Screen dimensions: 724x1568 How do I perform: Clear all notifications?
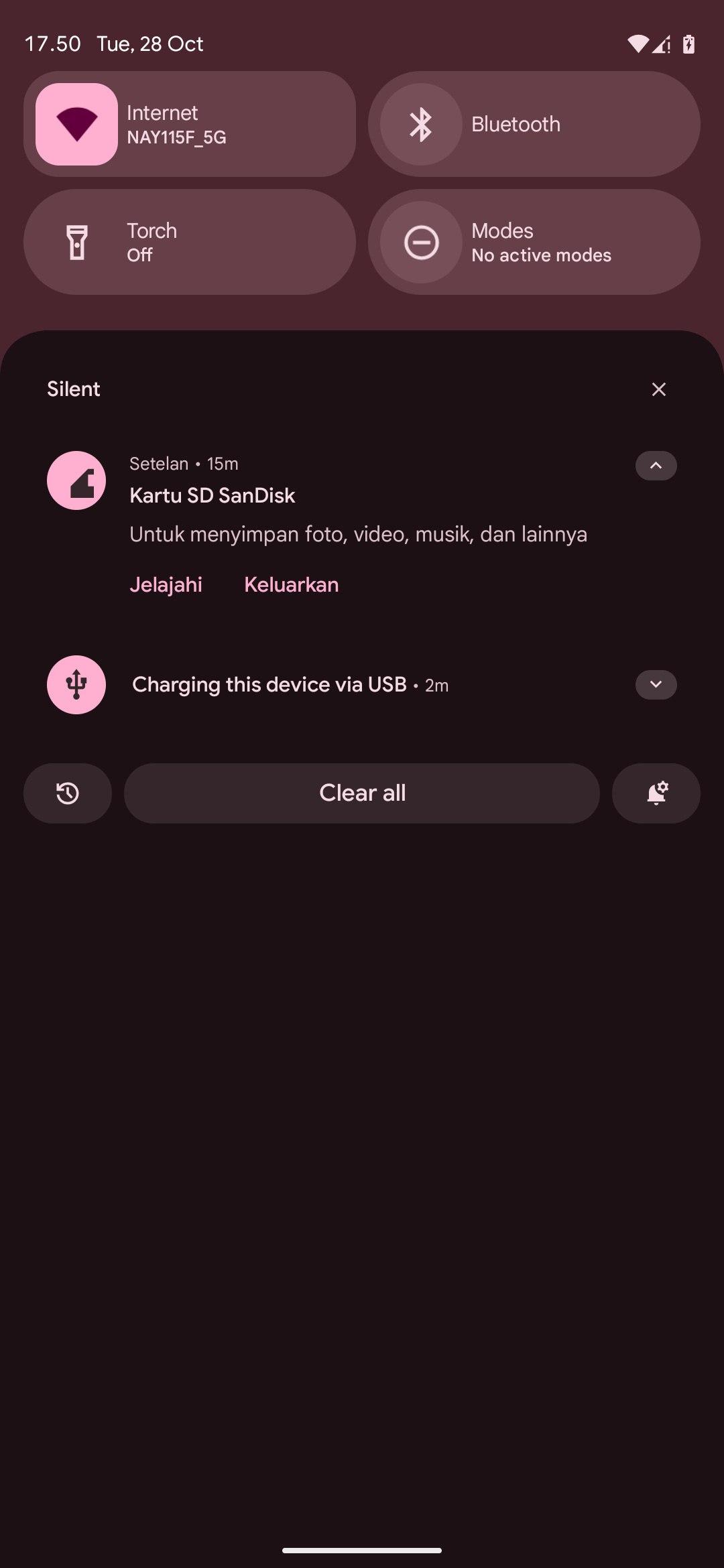[362, 793]
